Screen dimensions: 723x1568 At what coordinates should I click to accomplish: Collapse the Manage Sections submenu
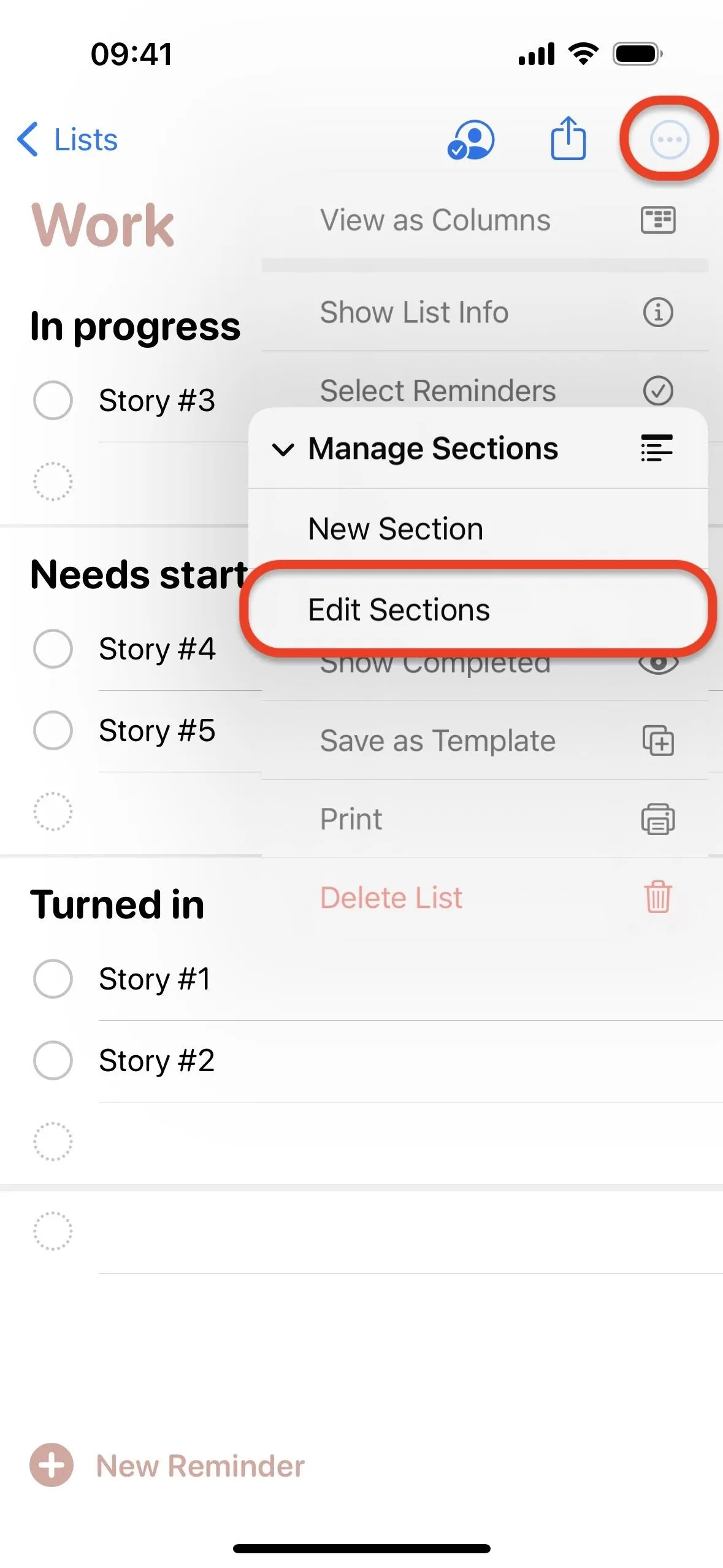click(478, 448)
